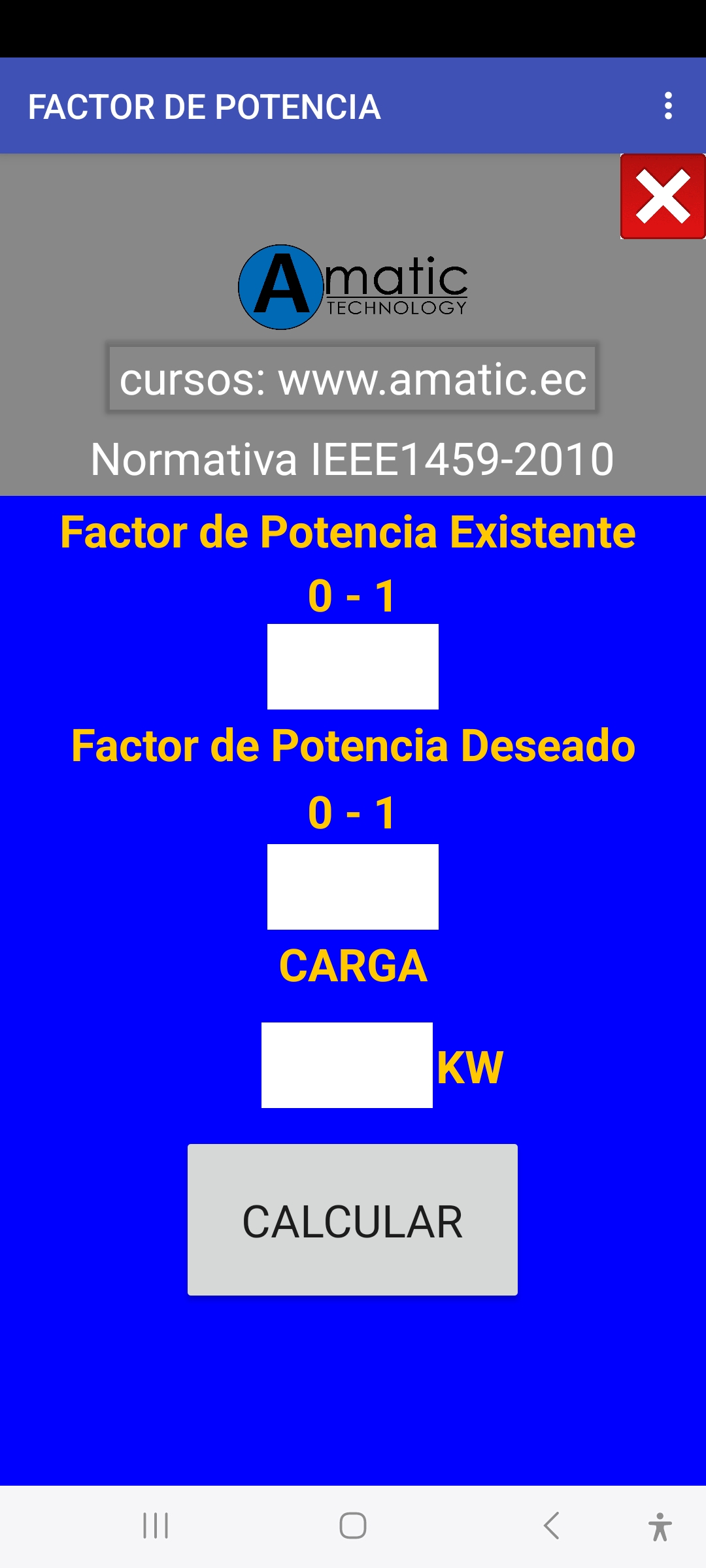Image resolution: width=706 pixels, height=1568 pixels.
Task: Go back using the system back button
Action: pyautogui.click(x=551, y=1526)
